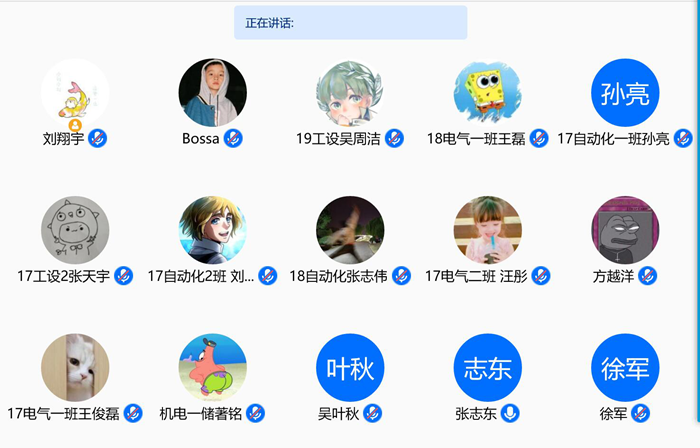Tap 18电气一班王磊's SpongeBob avatar
Screen dimensions: 700x448
[488, 92]
